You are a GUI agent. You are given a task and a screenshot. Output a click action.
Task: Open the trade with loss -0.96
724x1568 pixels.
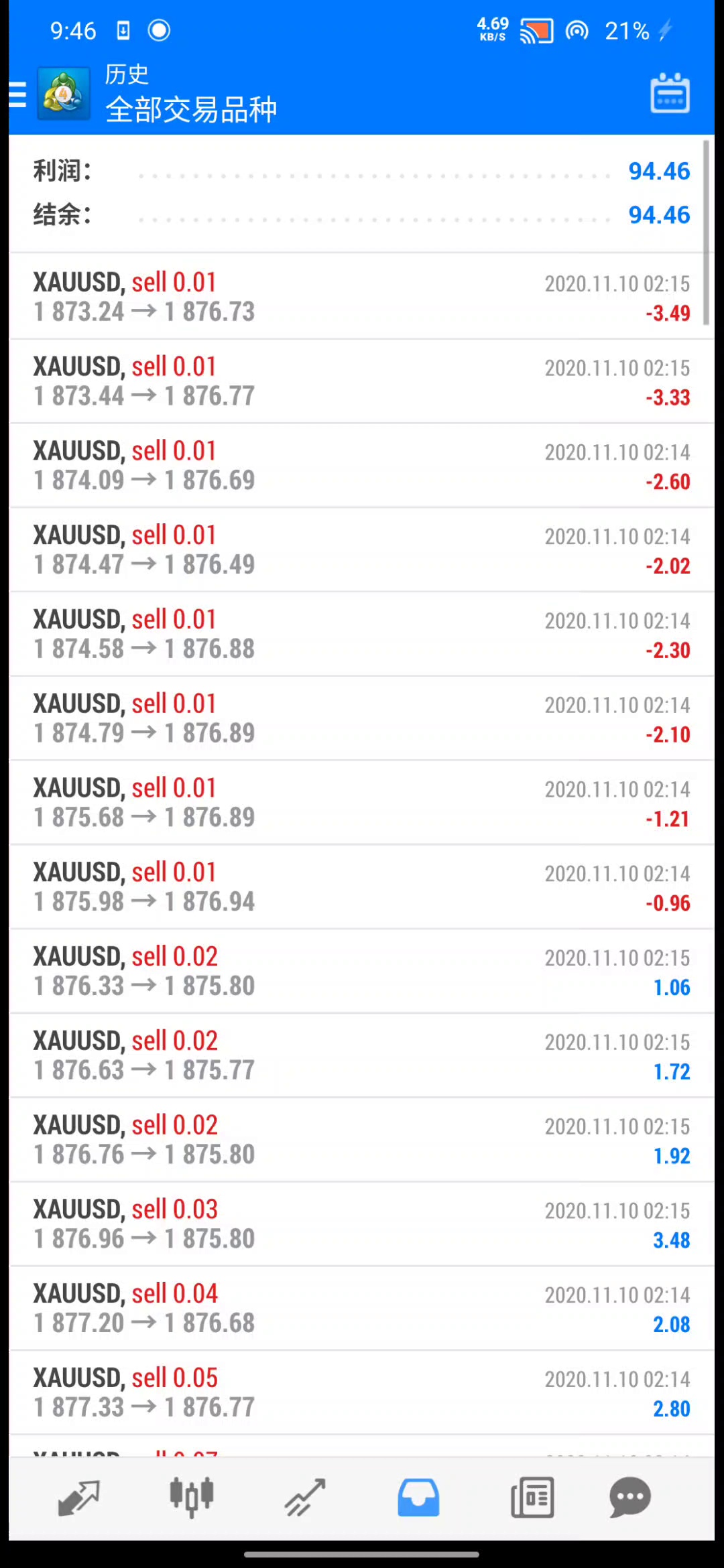(x=362, y=887)
